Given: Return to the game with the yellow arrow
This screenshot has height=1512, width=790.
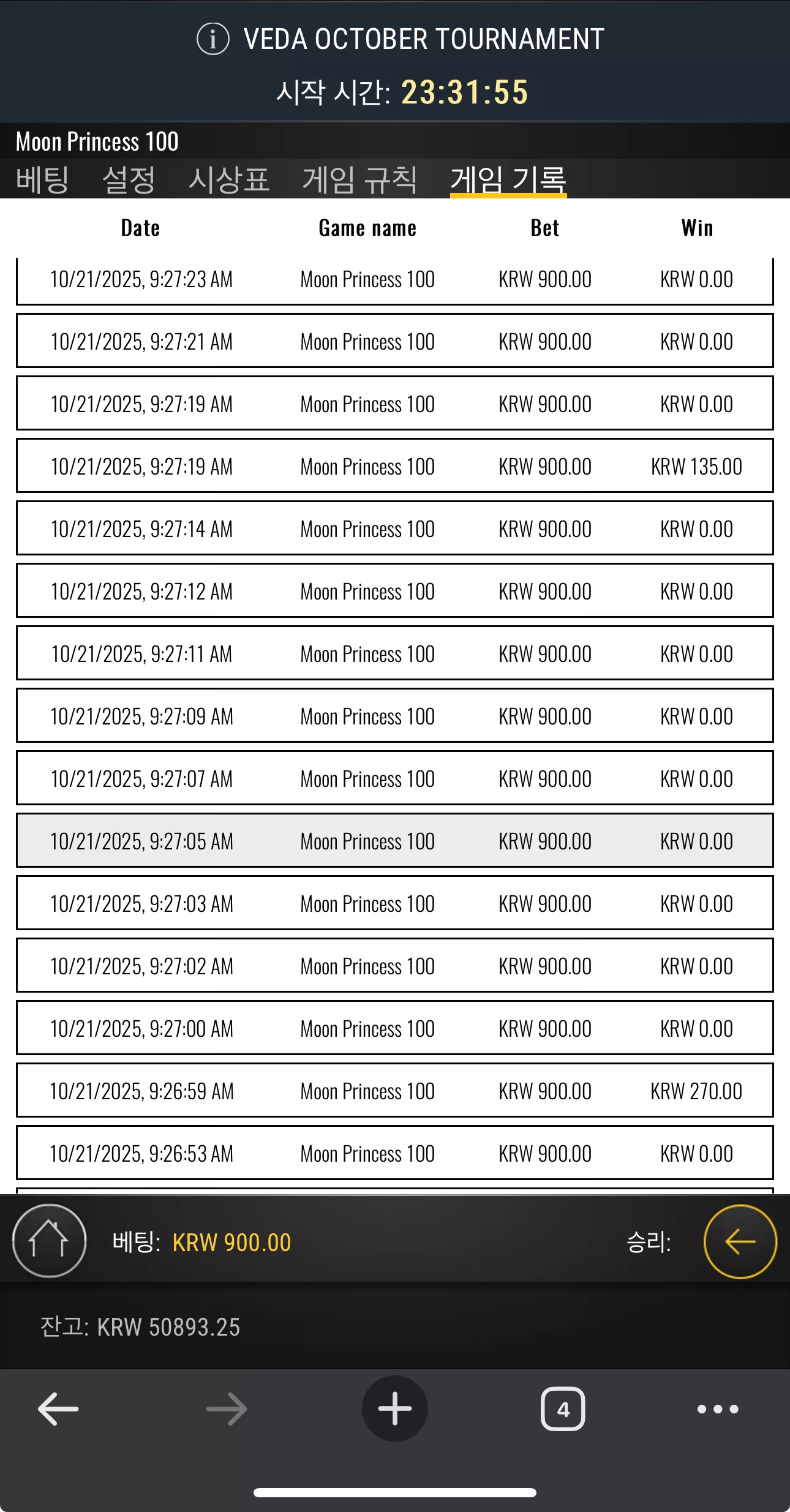Looking at the screenshot, I should point(740,1241).
